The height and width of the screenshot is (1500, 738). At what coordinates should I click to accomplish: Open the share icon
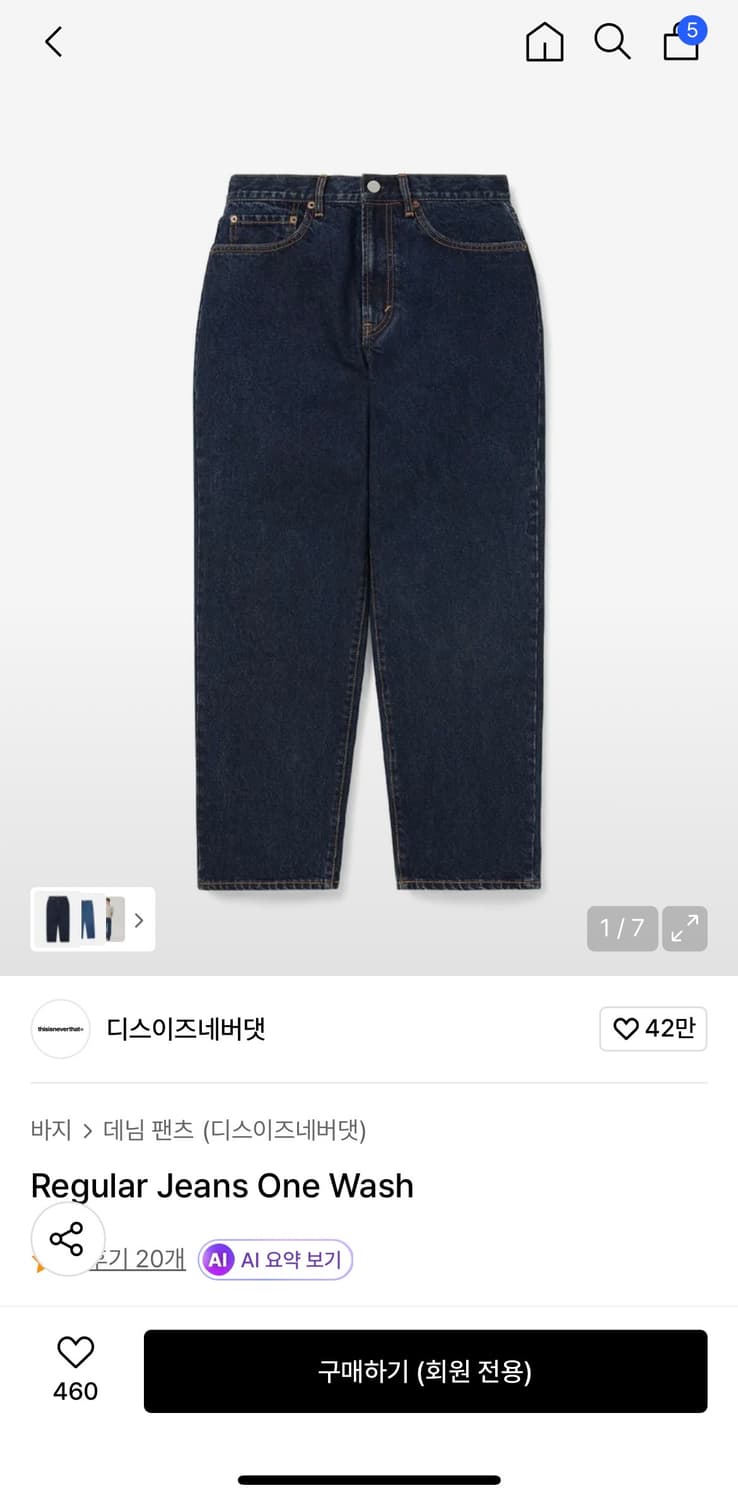(x=67, y=1238)
